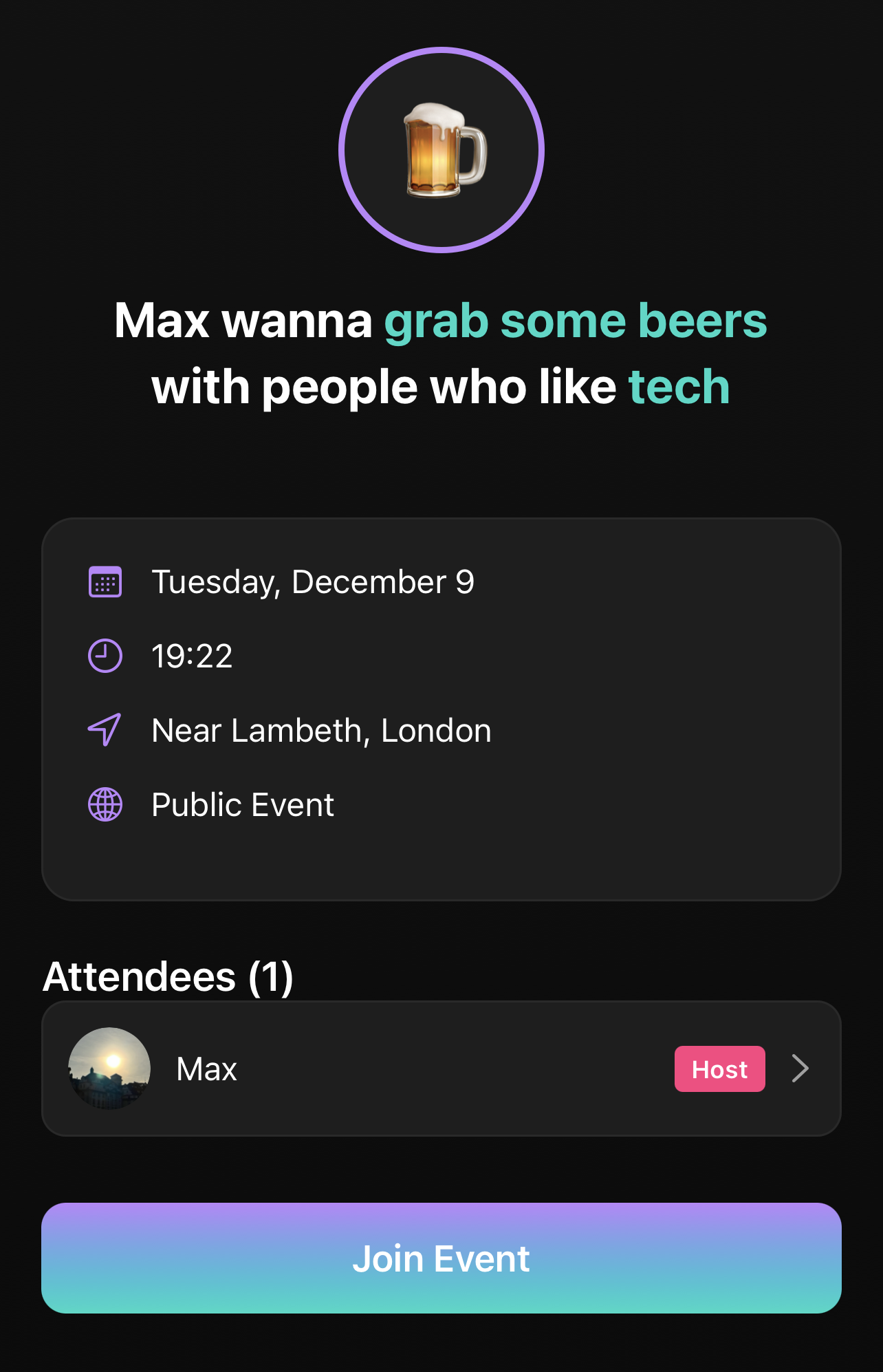Viewport: 883px width, 1372px height.
Task: Expand Max's attendee row via the chevron
Action: 800,1069
